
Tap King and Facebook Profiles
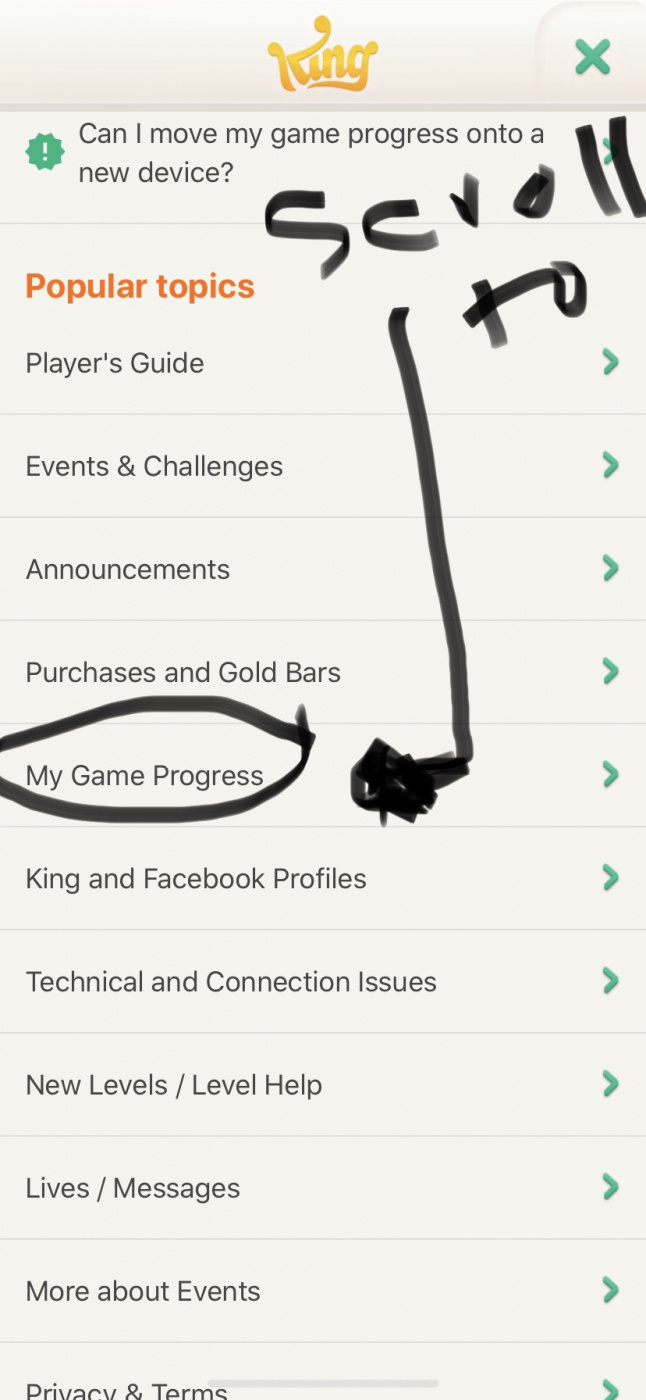coord(196,878)
